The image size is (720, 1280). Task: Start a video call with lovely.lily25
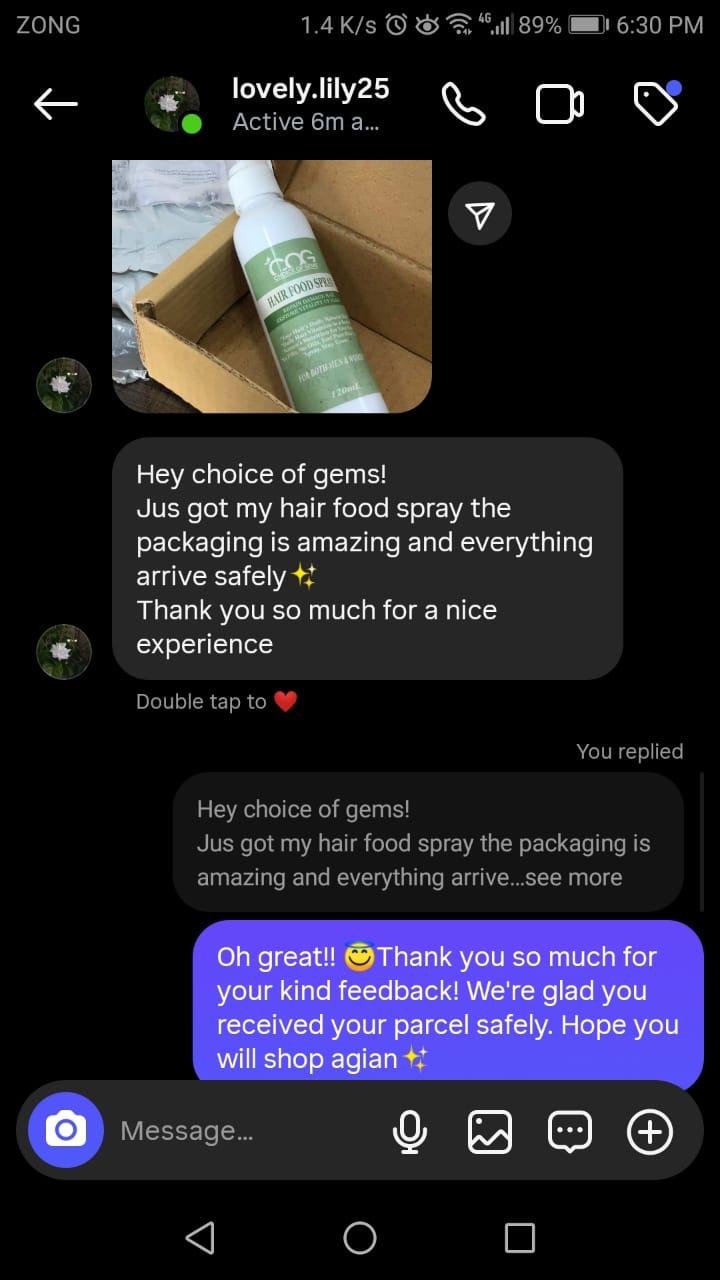click(558, 104)
